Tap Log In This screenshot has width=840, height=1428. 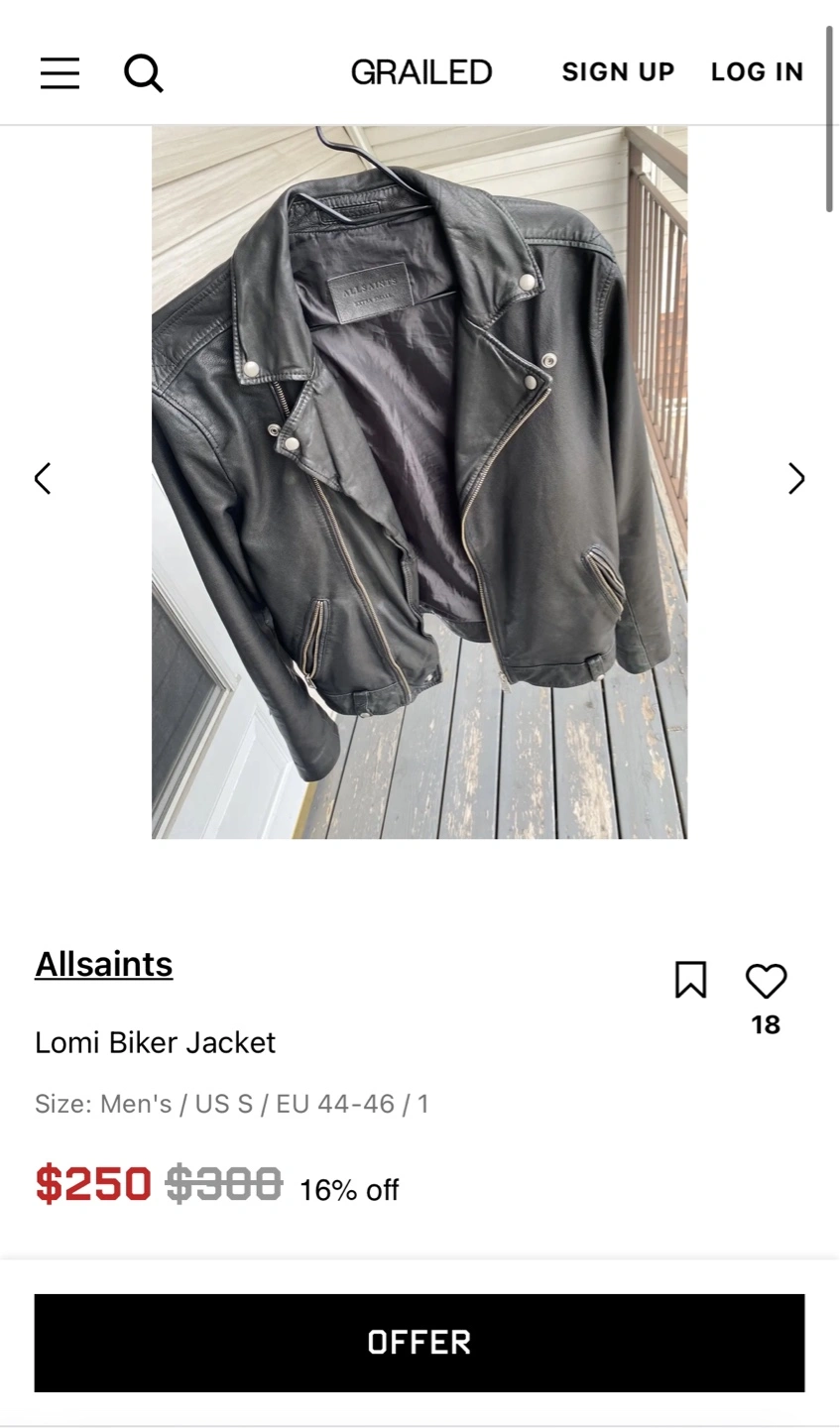click(x=757, y=72)
